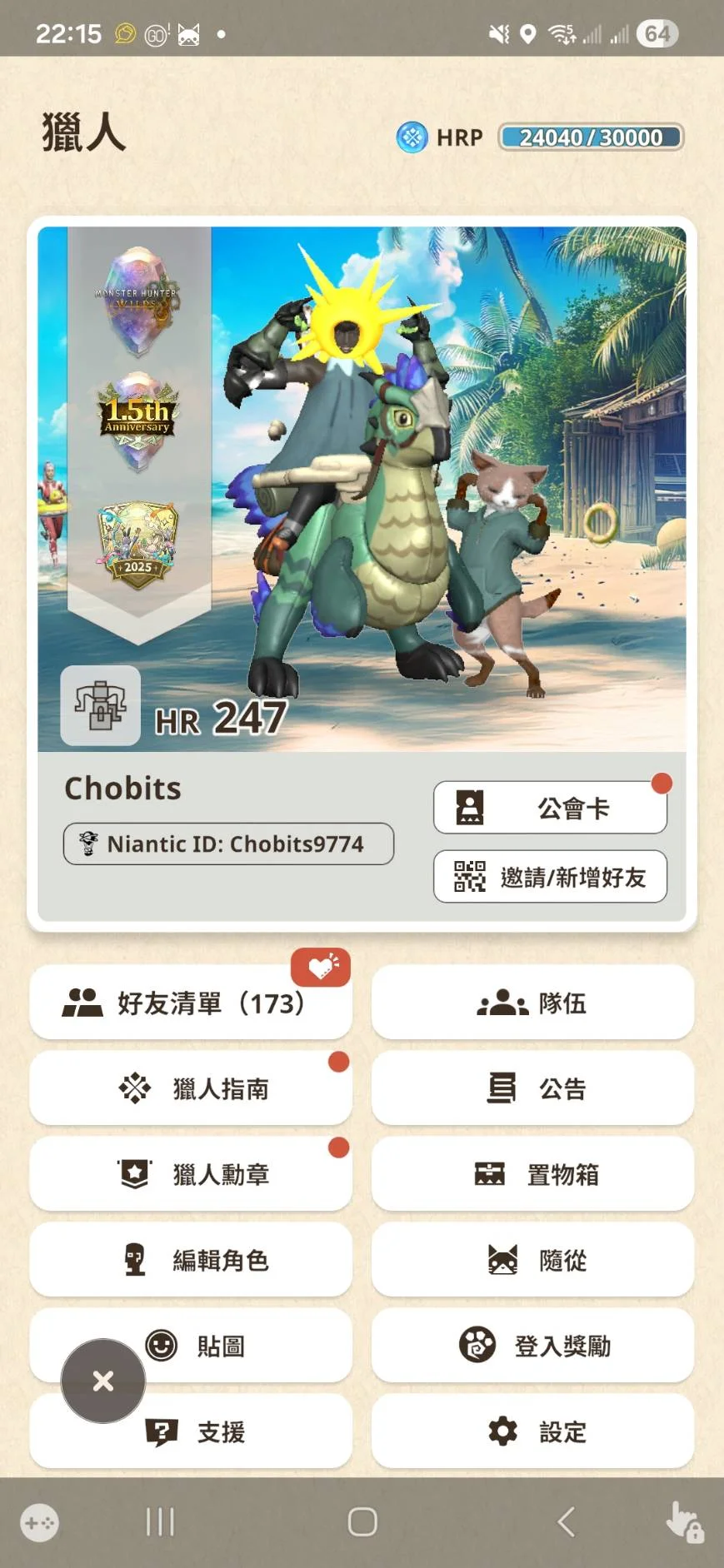The width and height of the screenshot is (724, 1568).
Task: Claim 登入獎勵 login bonus
Action: 532,1345
